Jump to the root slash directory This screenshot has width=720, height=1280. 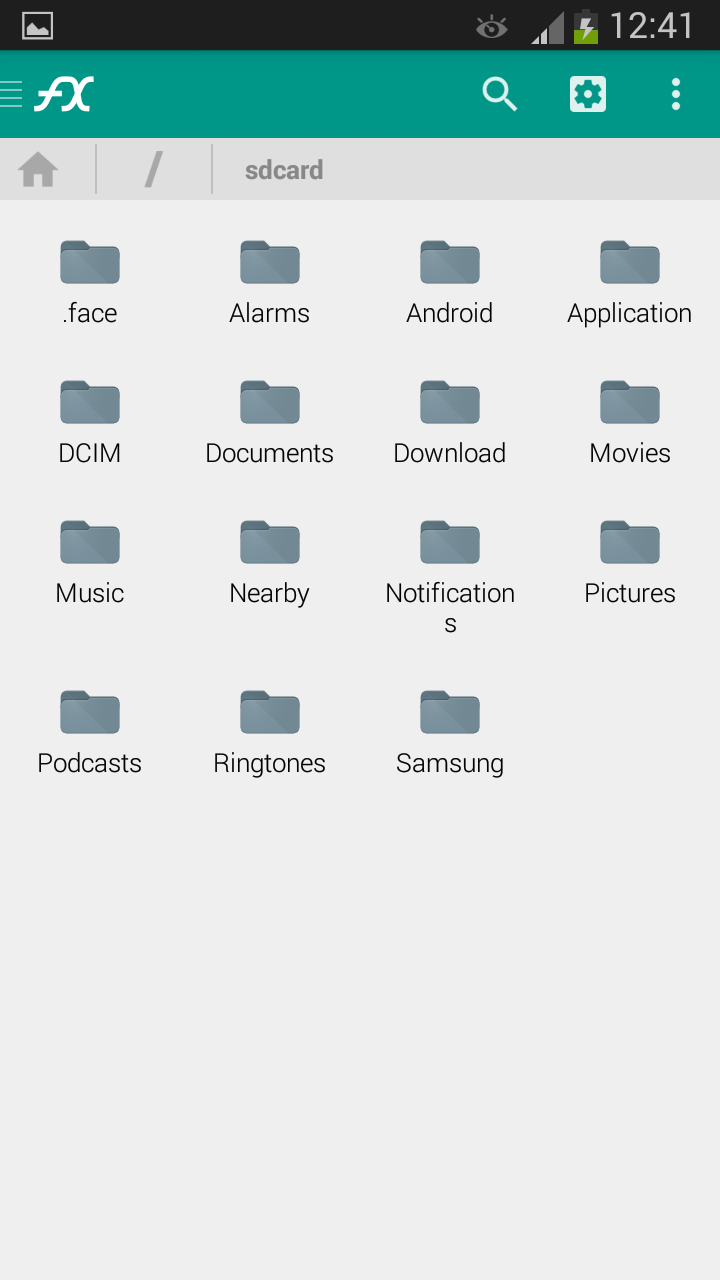click(x=153, y=170)
